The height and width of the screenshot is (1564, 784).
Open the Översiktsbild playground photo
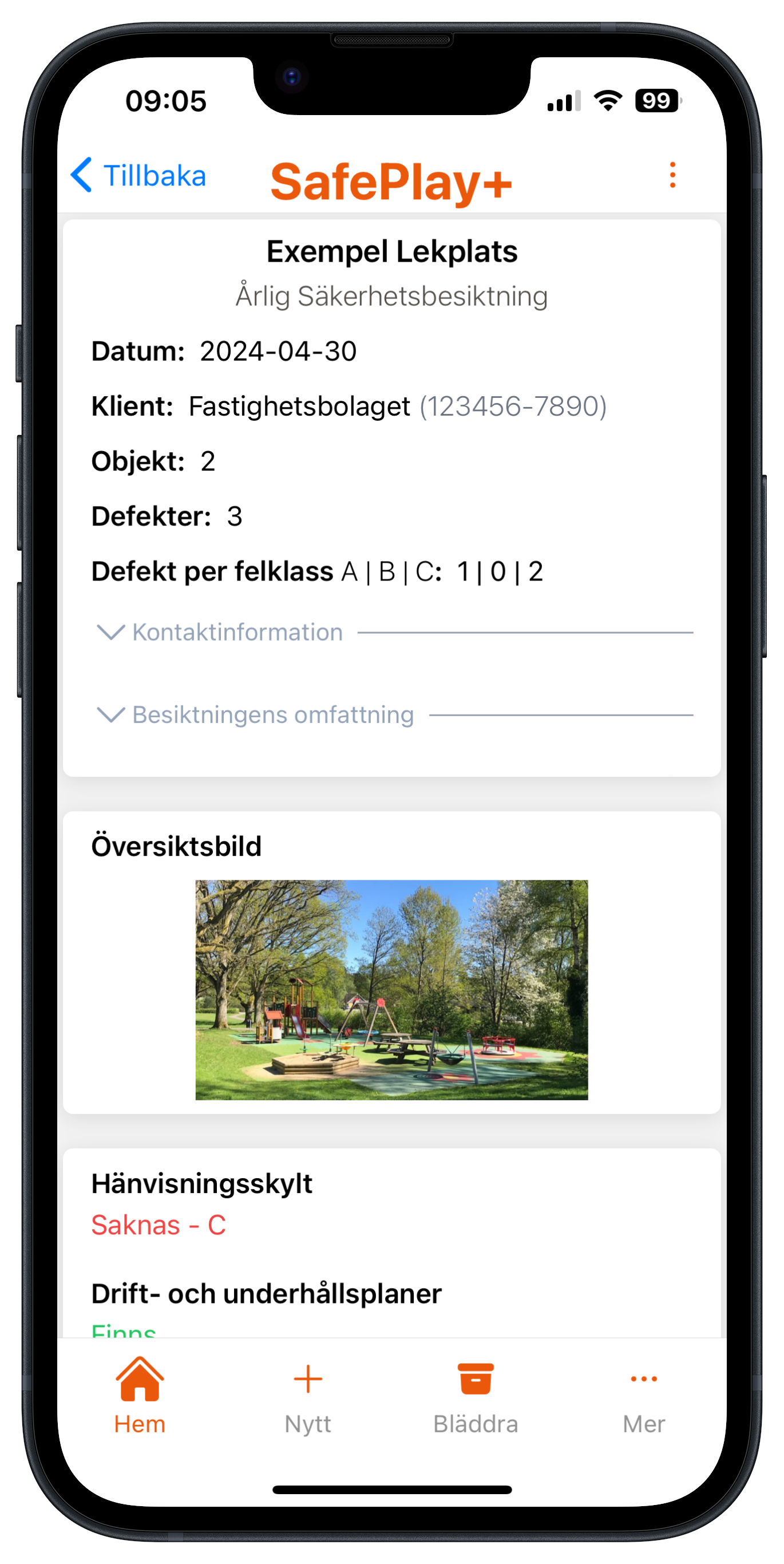[x=391, y=990]
